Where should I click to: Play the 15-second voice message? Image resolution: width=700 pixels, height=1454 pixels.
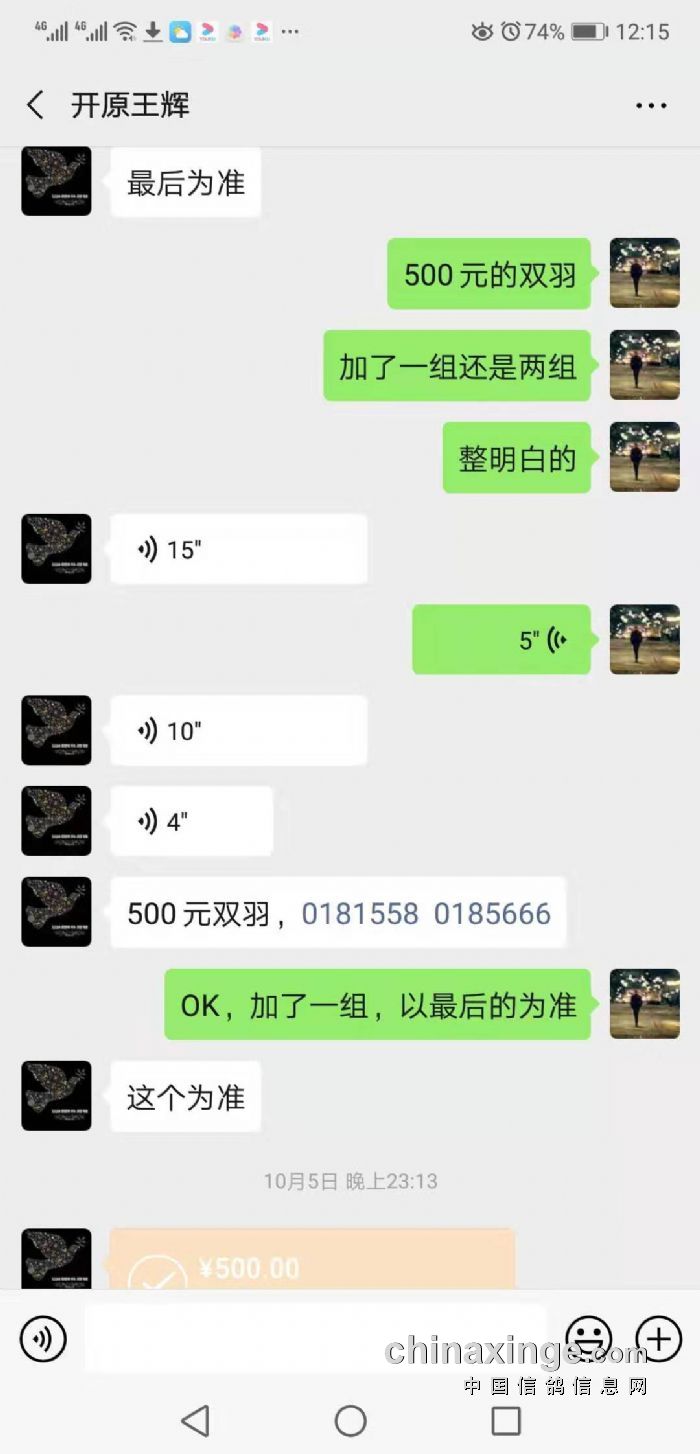(238, 549)
